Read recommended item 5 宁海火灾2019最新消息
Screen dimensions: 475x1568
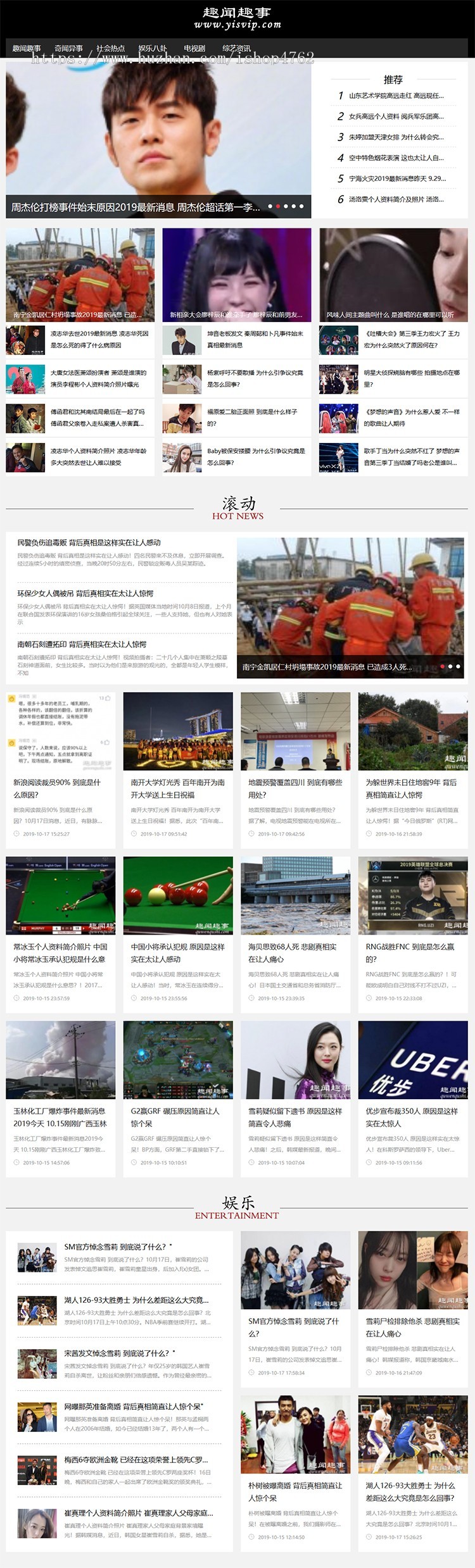[397, 179]
